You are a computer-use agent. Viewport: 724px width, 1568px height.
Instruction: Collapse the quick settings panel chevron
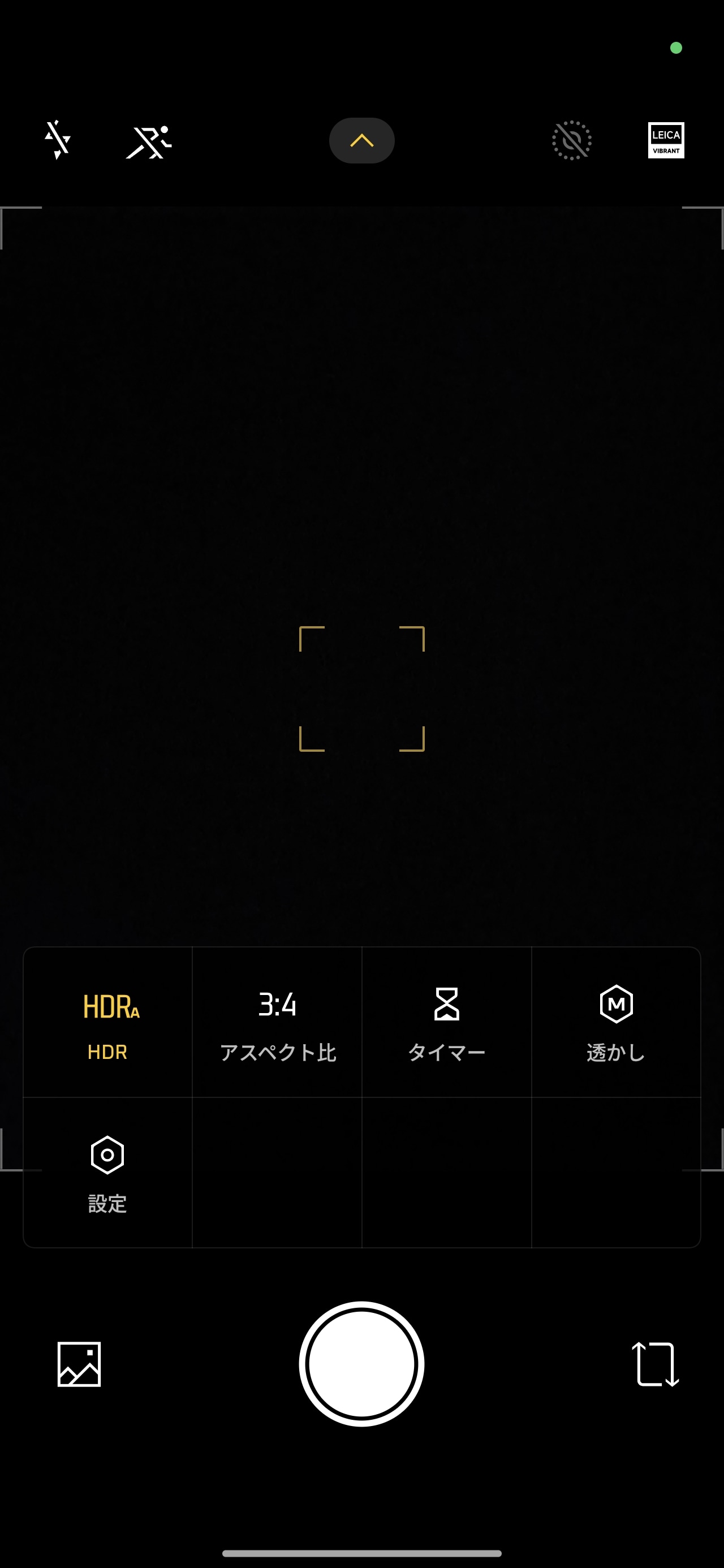361,141
